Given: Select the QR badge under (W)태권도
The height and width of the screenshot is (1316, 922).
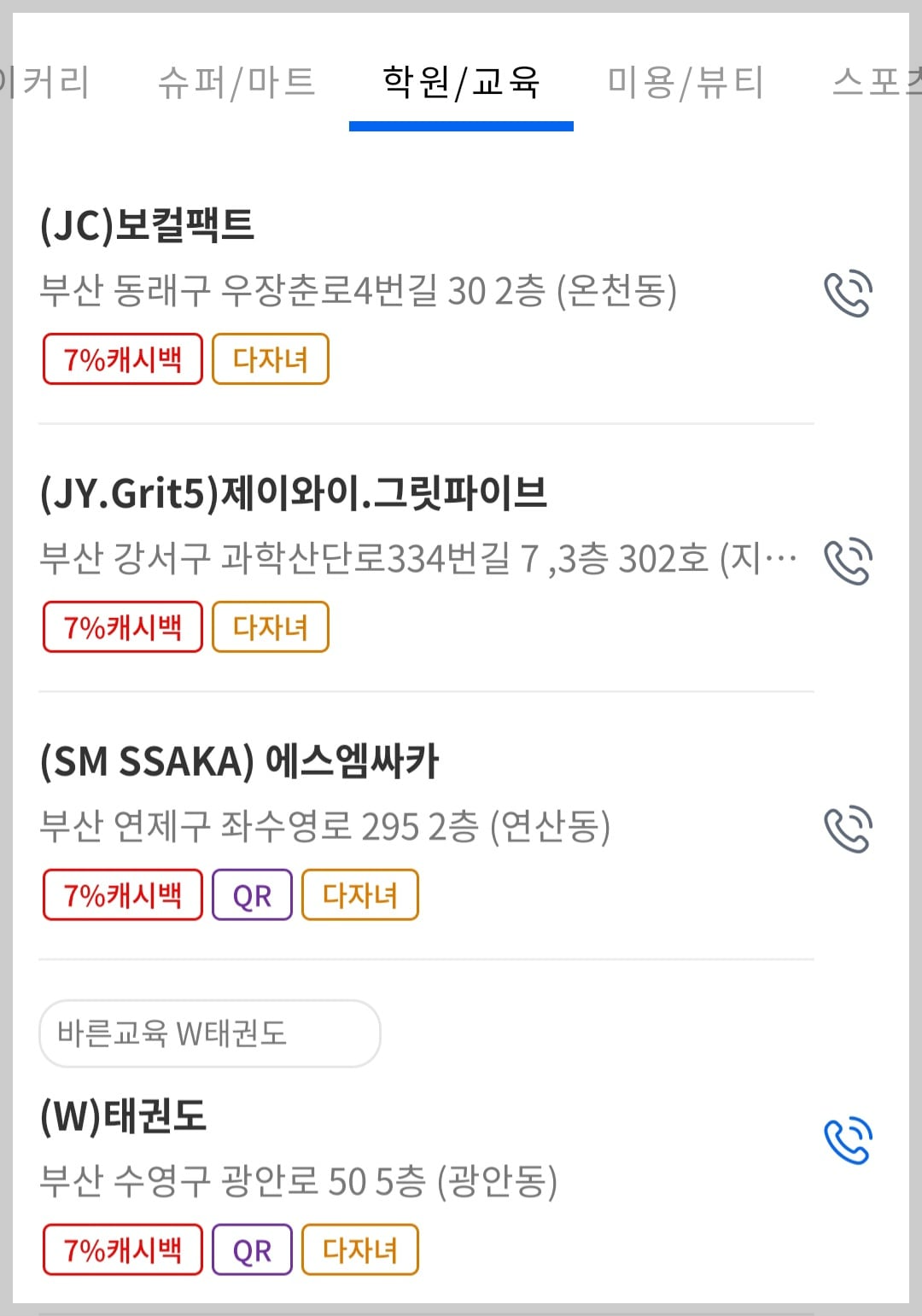Looking at the screenshot, I should [252, 1249].
